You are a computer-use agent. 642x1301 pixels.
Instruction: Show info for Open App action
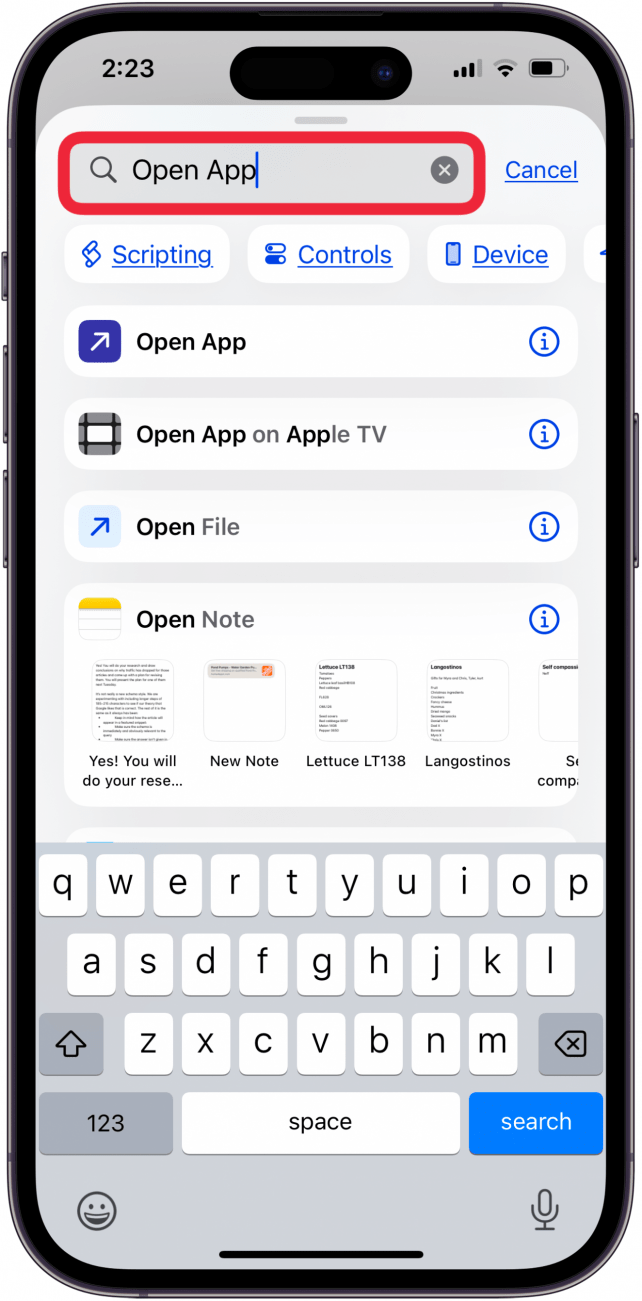click(543, 342)
